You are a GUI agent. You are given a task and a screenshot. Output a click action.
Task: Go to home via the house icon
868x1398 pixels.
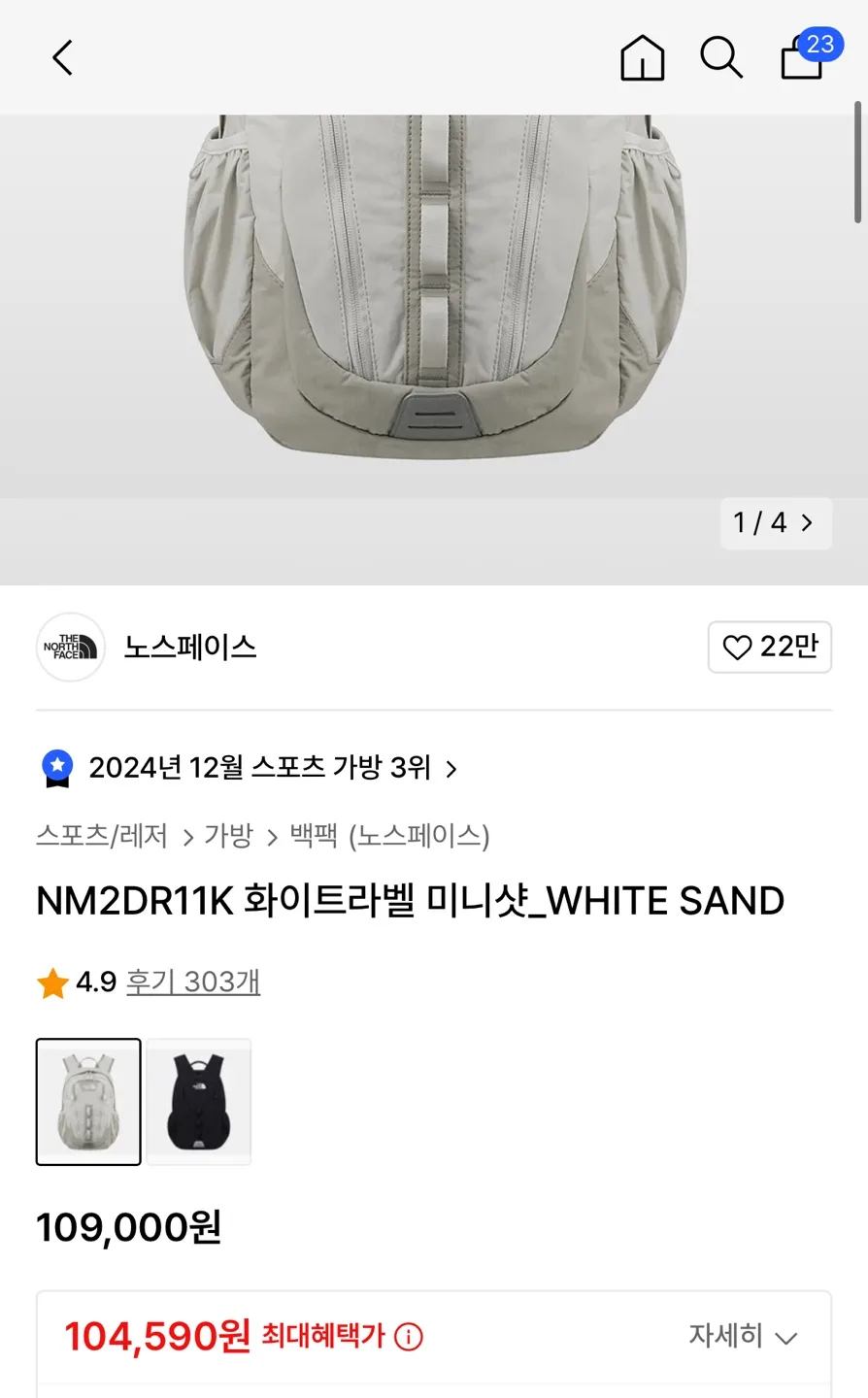tap(642, 58)
